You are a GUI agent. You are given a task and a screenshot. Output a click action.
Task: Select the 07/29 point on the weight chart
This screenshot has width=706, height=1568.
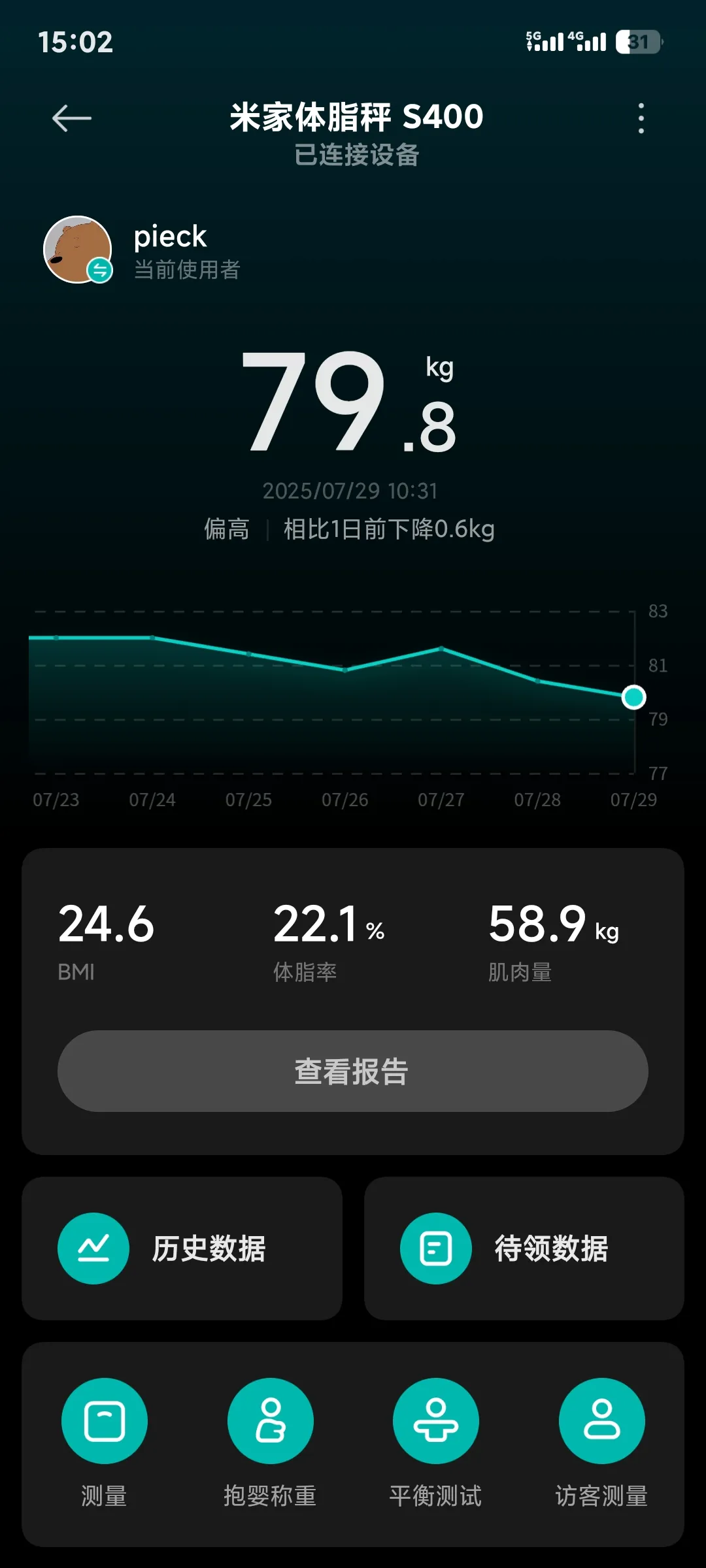[633, 697]
